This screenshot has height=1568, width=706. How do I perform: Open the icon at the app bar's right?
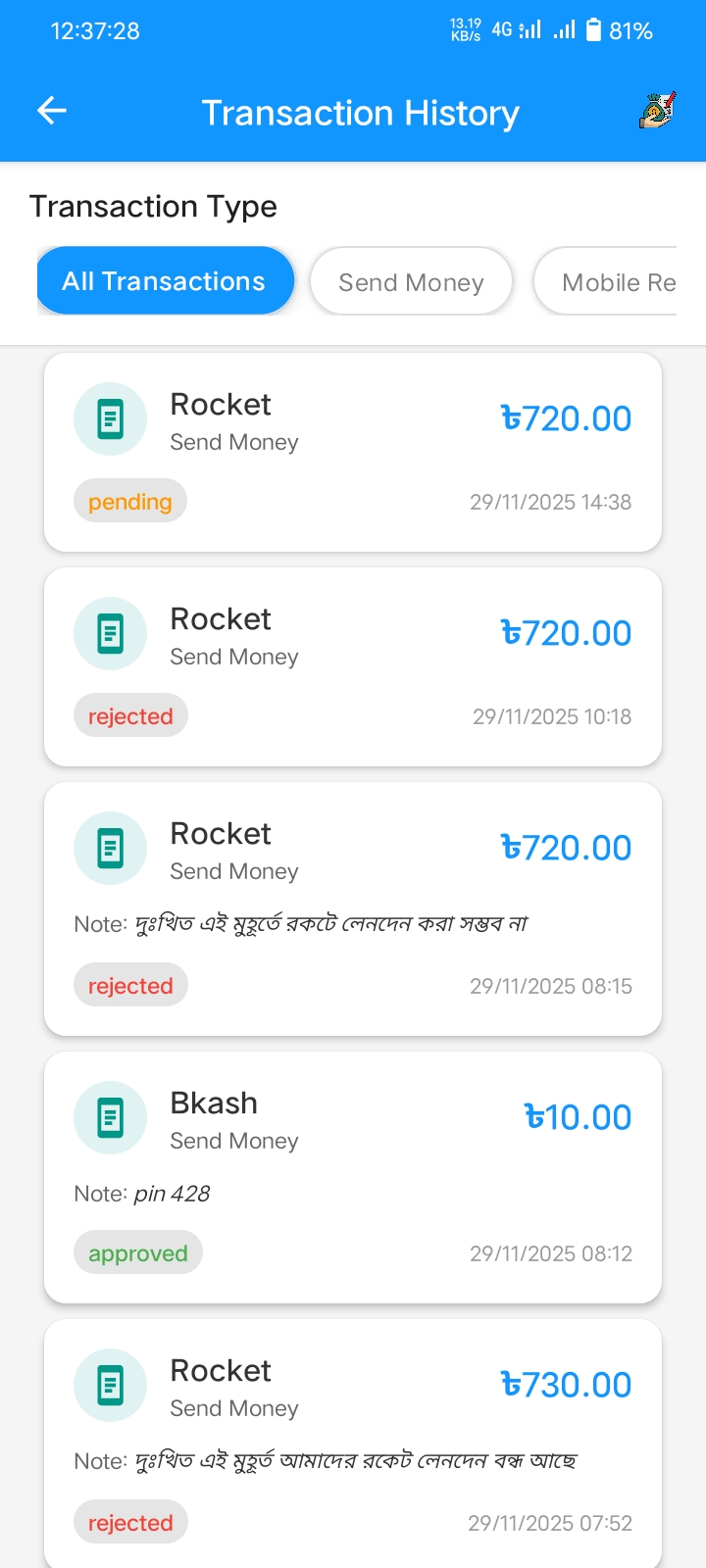657,112
